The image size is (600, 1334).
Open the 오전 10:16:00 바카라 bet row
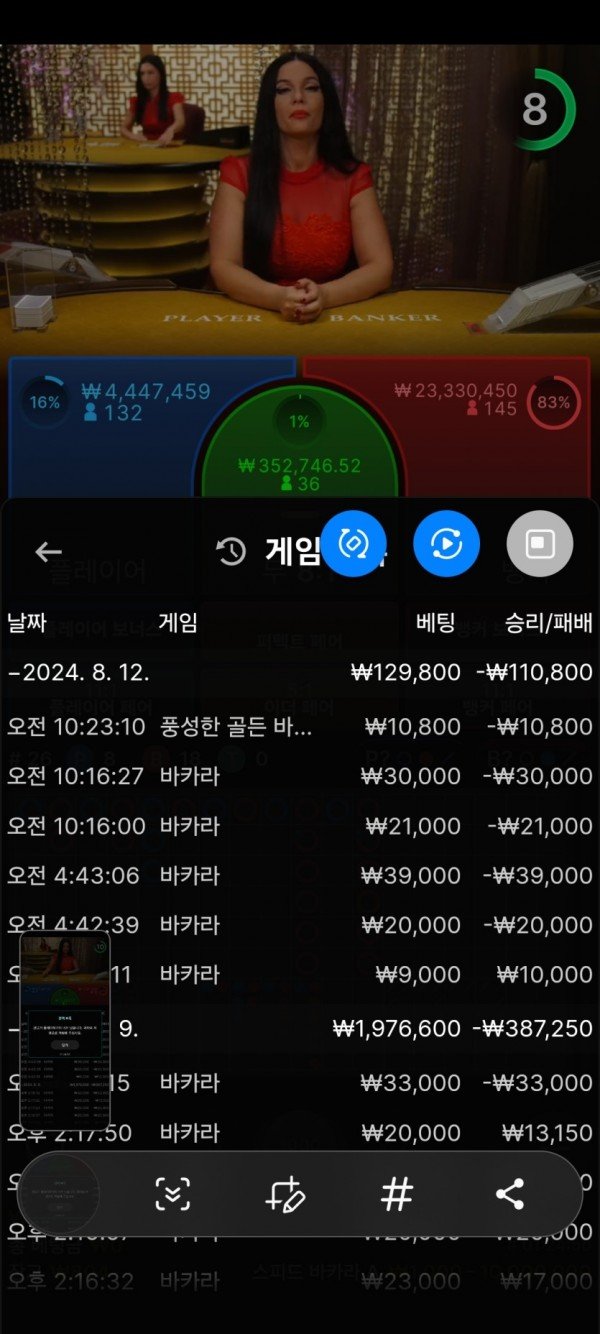[300, 826]
